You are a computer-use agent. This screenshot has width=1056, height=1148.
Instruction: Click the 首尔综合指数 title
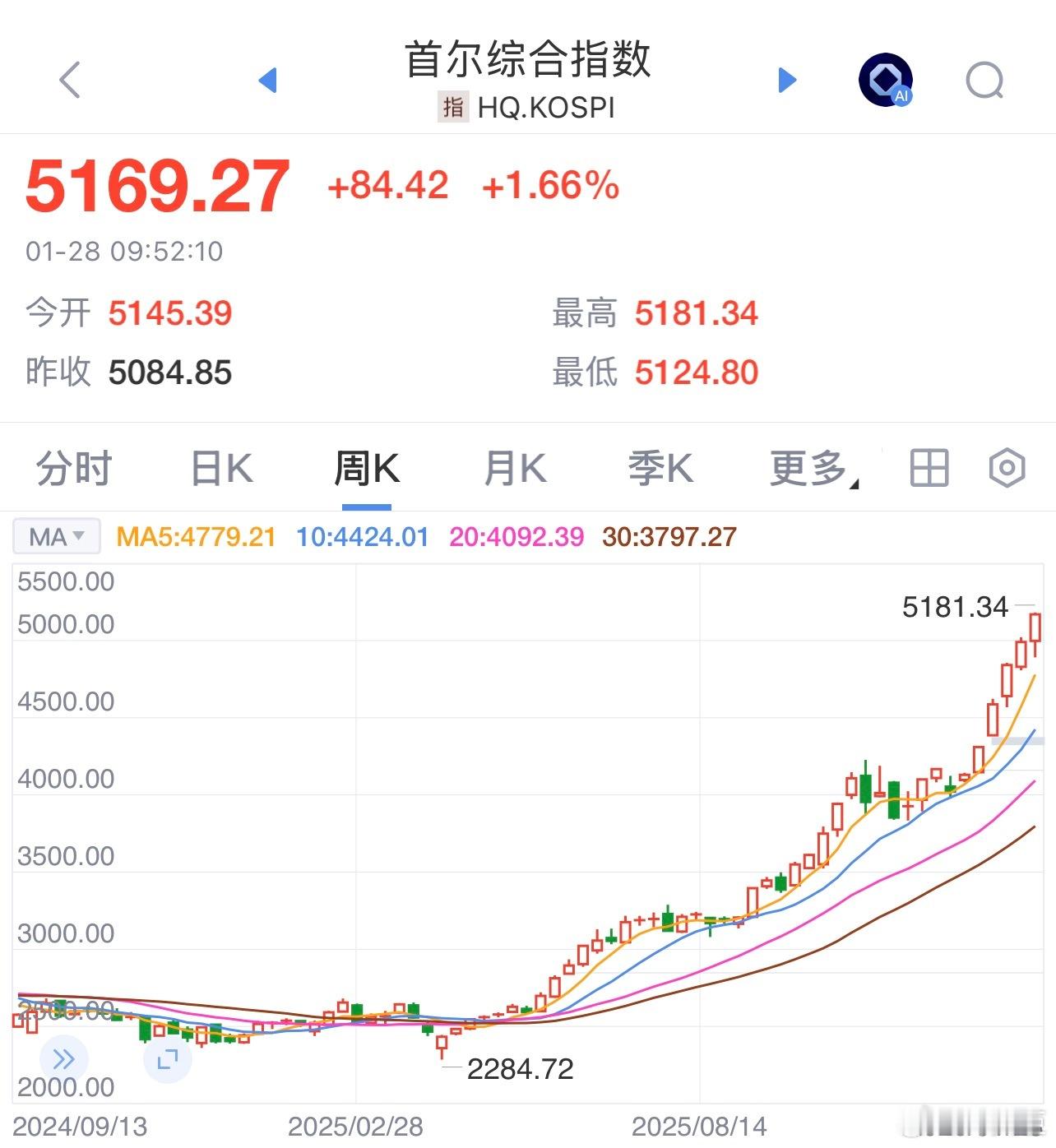click(x=527, y=61)
